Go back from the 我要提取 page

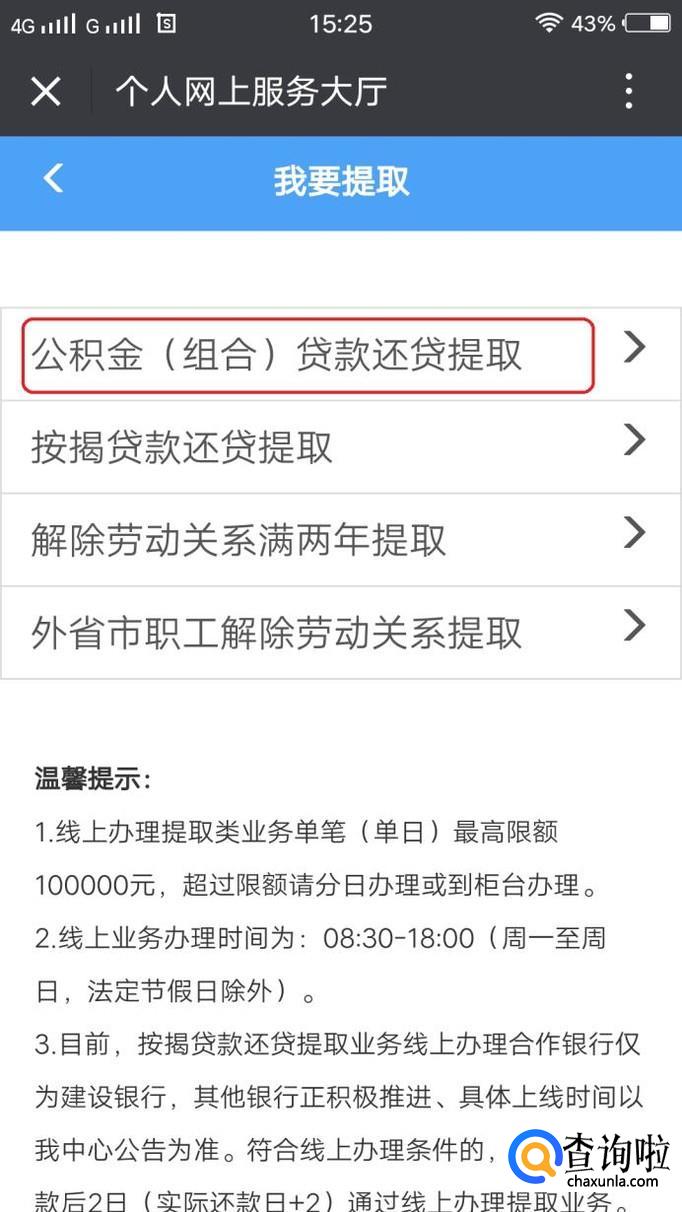tap(53, 180)
